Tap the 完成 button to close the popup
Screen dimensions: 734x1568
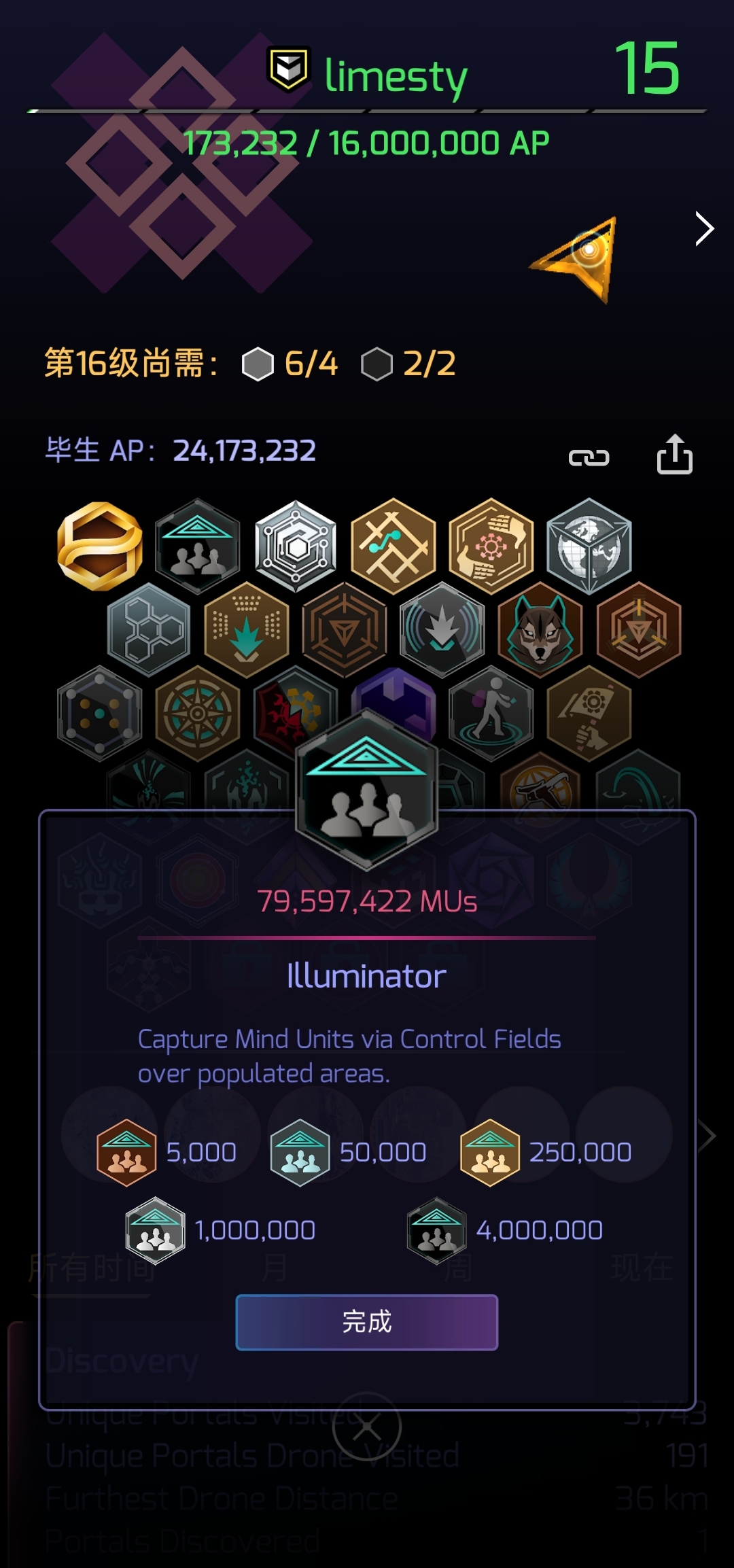coord(366,1322)
